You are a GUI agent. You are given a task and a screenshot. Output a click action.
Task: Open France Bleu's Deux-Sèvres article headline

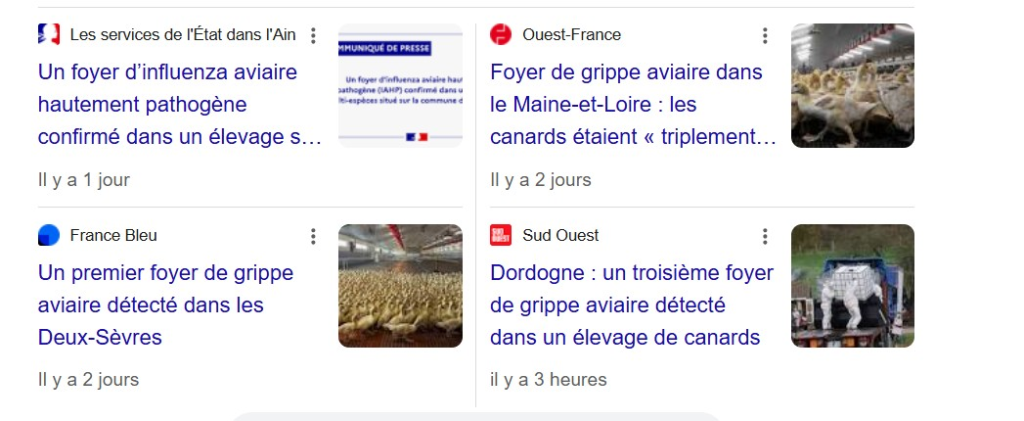[x=166, y=304]
